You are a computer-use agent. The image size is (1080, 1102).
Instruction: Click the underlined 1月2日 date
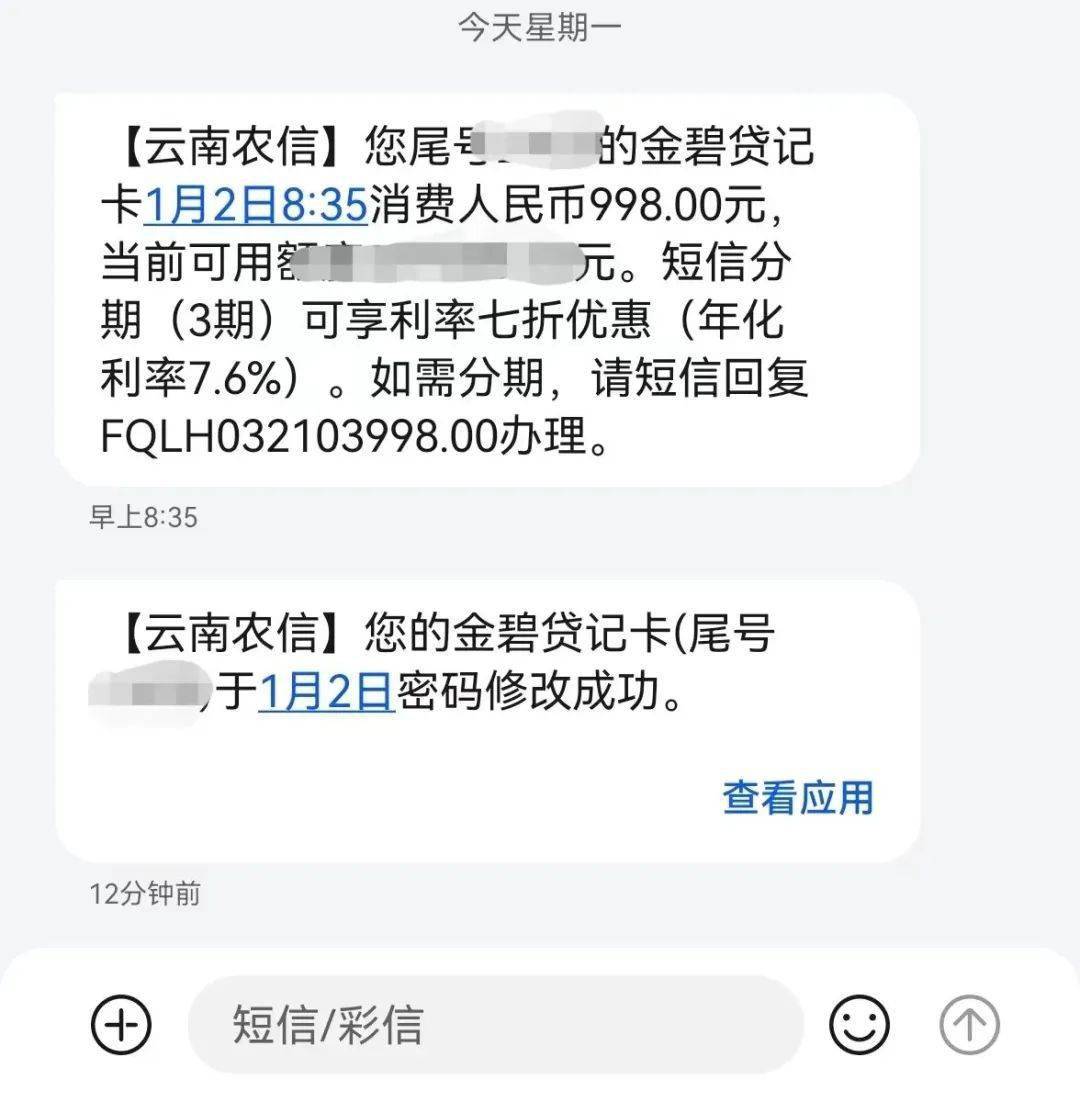click(x=325, y=689)
